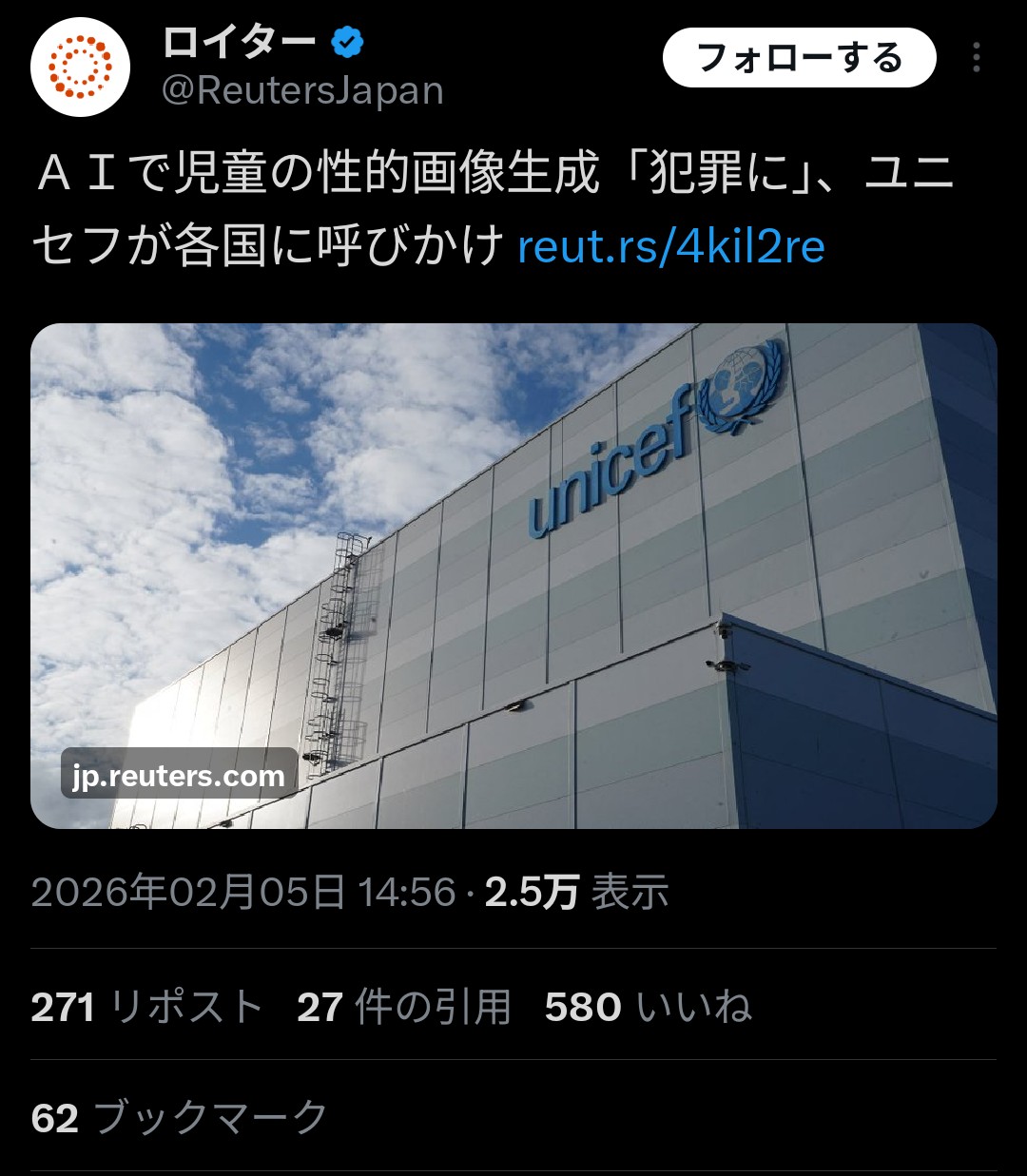Image resolution: width=1027 pixels, height=1176 pixels.
Task: View the 27 件の引用 list
Action: [404, 1007]
